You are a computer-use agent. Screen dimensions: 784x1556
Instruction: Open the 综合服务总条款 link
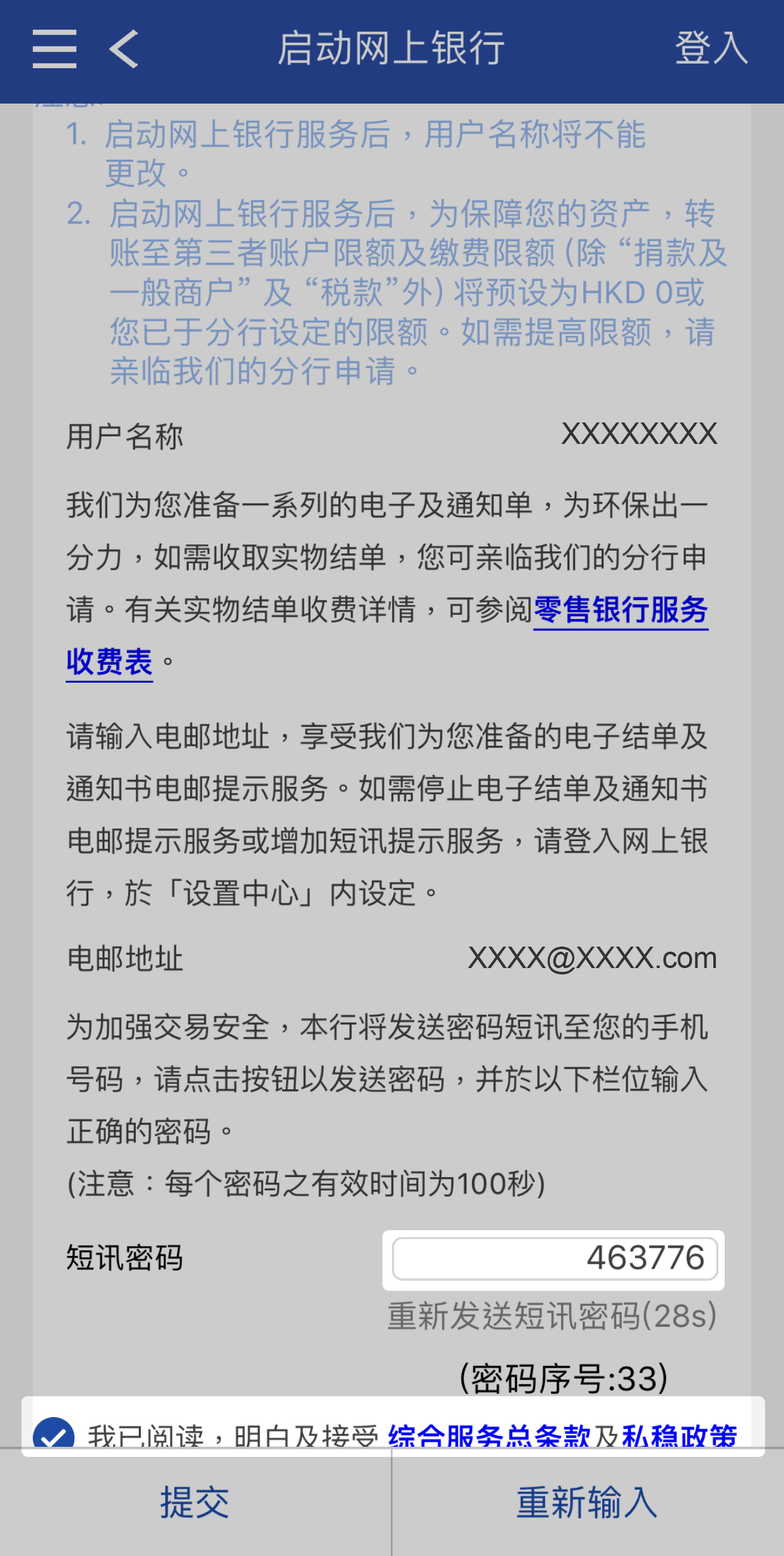489,1436
